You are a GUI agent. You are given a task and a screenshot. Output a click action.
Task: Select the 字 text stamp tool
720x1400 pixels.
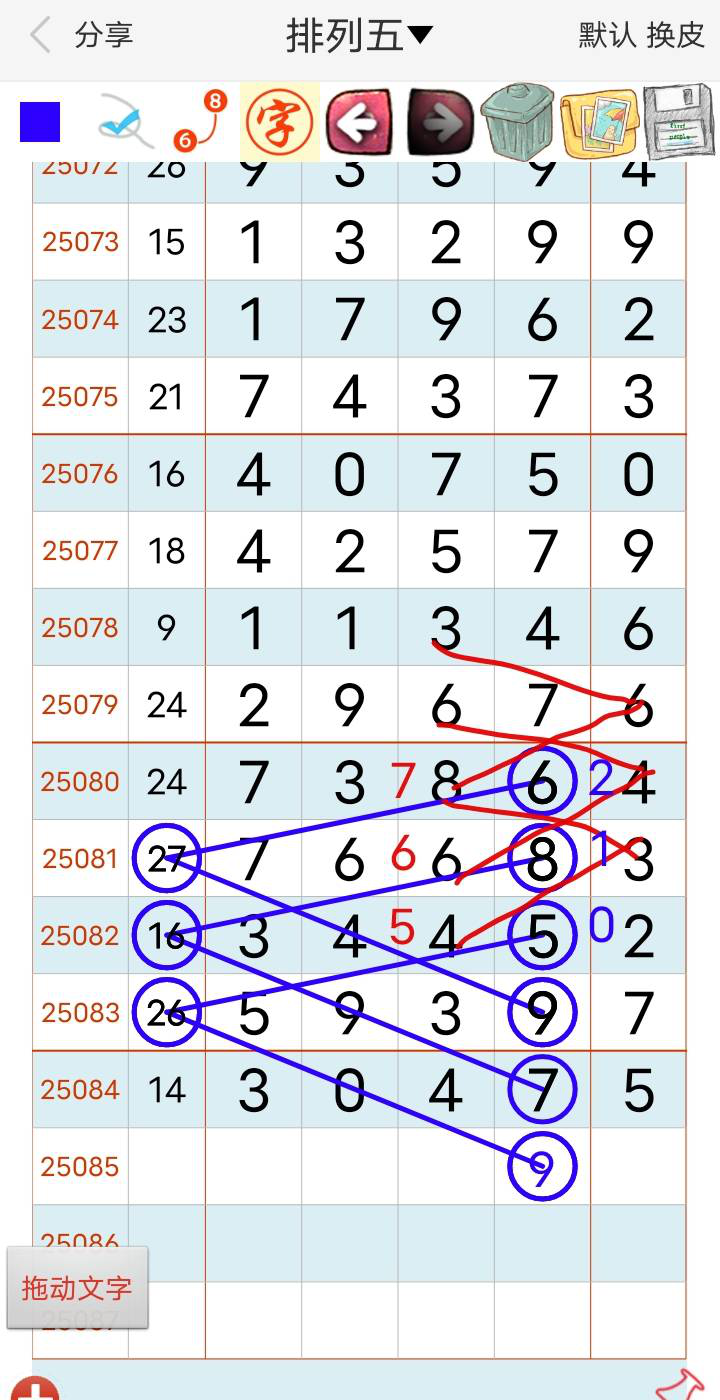279,121
